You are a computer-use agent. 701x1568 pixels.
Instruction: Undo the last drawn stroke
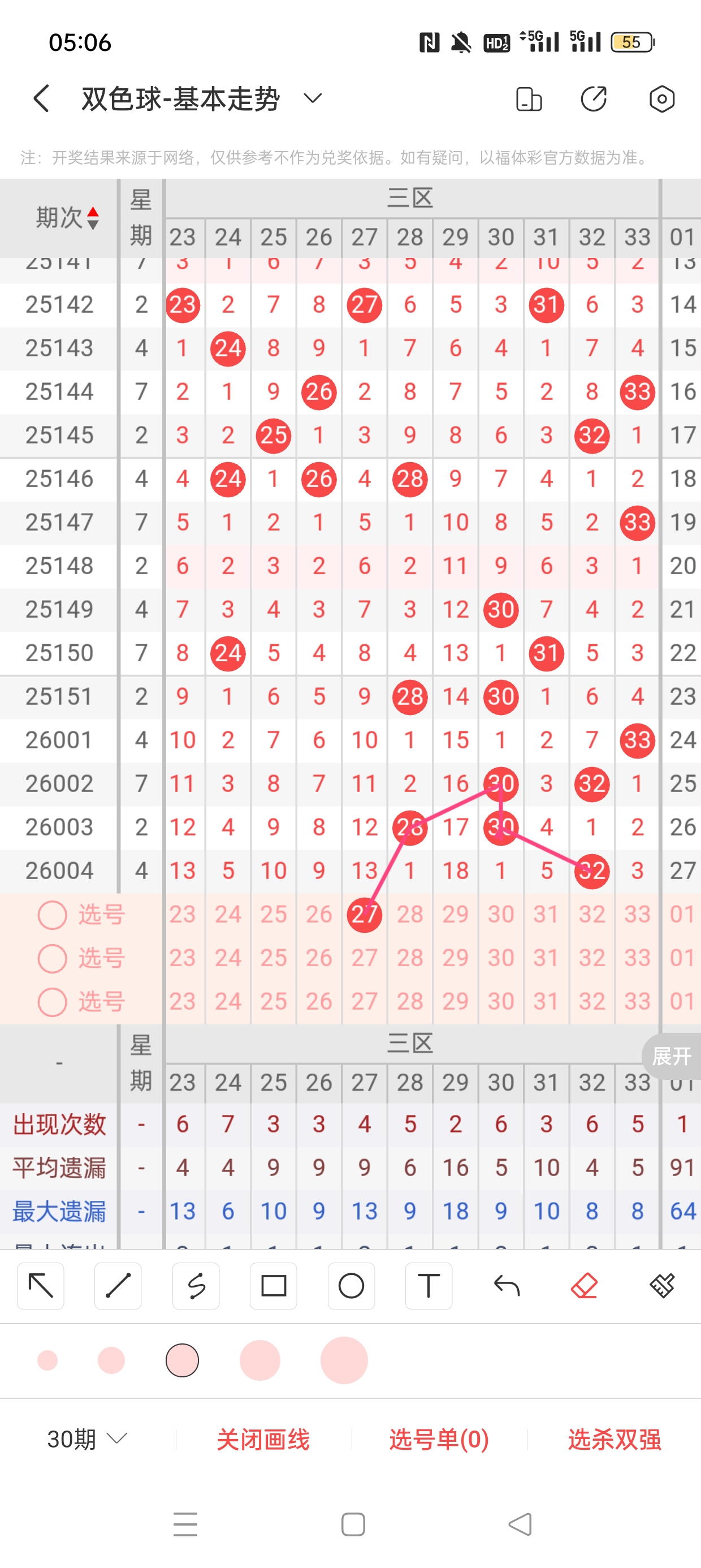[507, 1286]
